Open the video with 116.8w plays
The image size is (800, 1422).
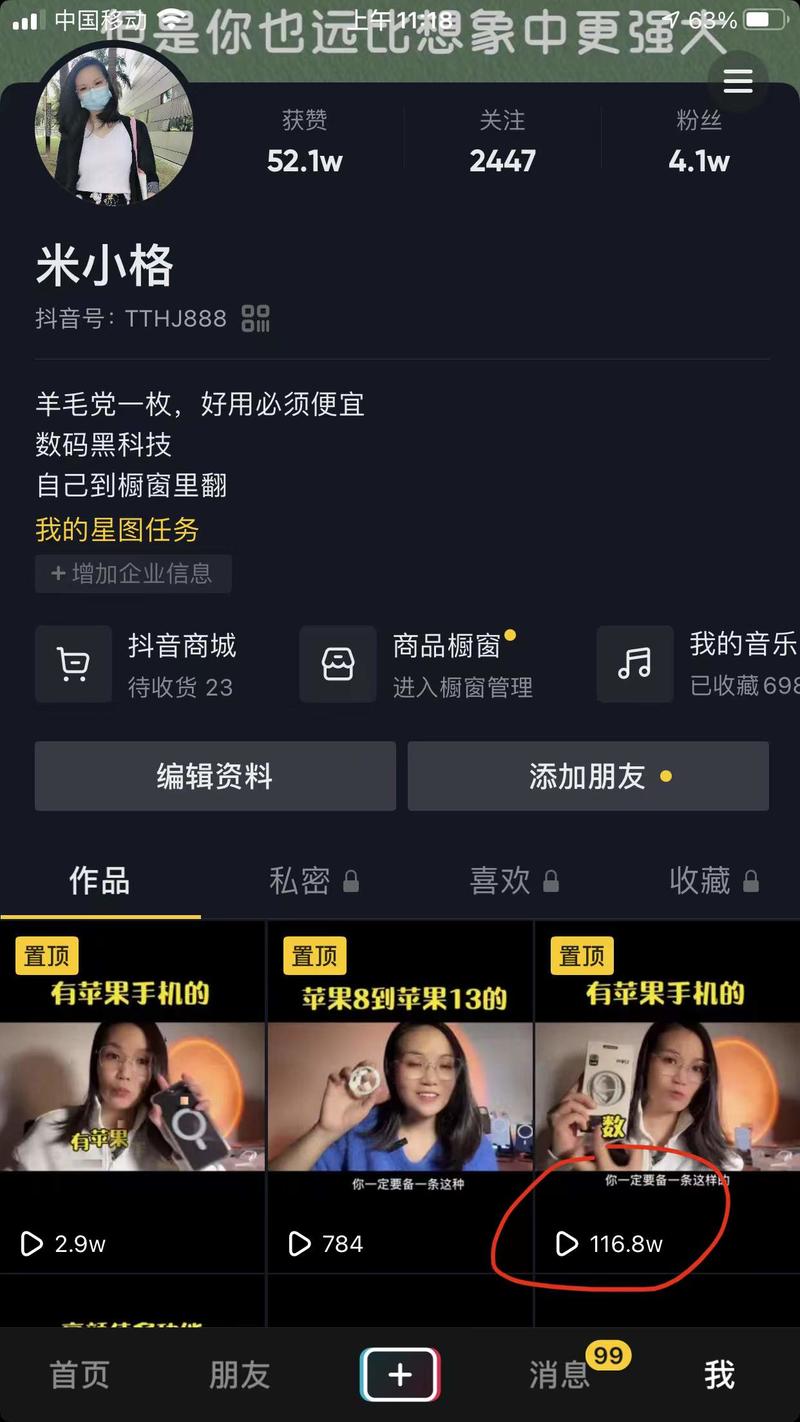[667, 1100]
